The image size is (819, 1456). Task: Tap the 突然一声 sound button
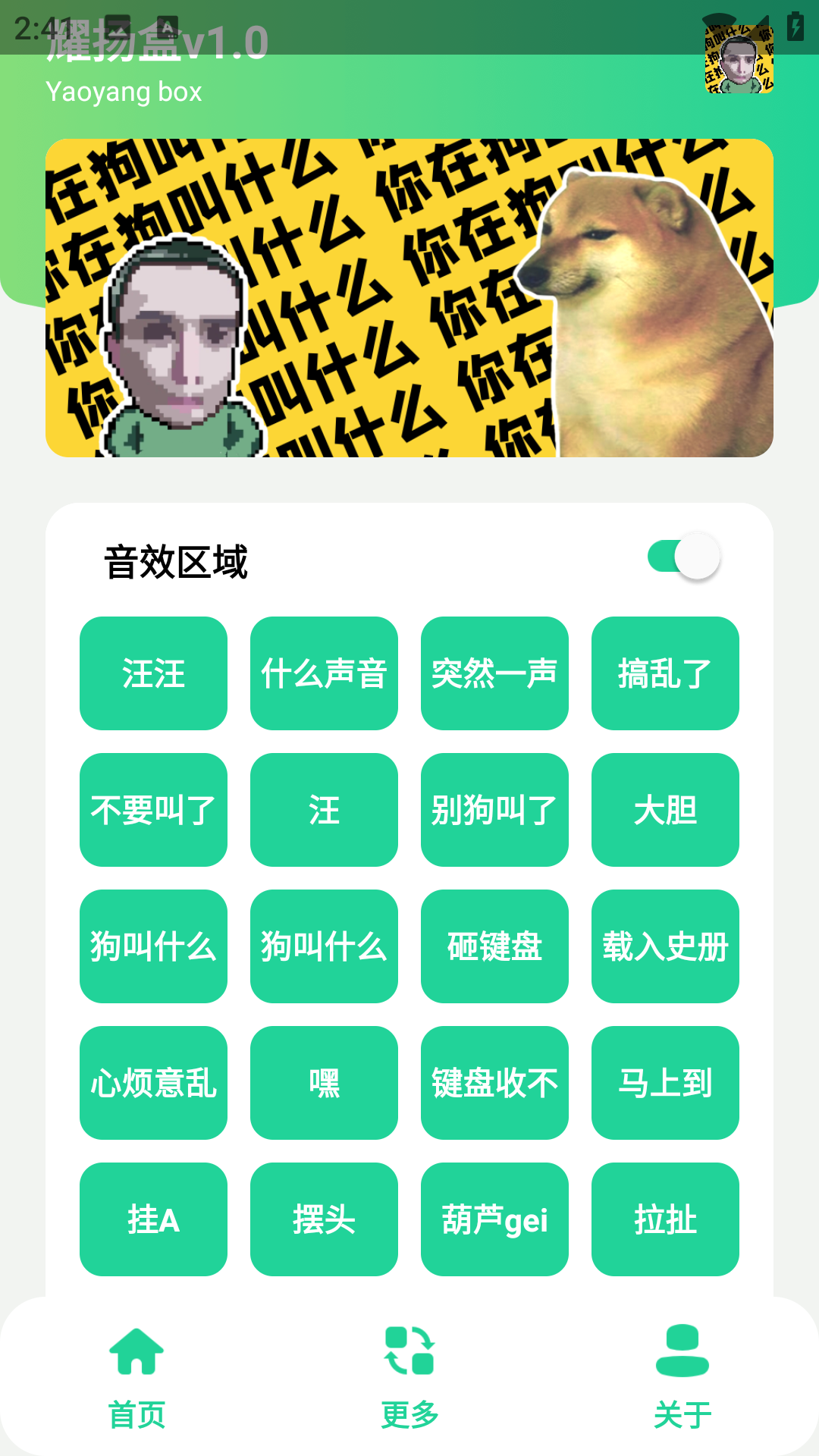coord(494,673)
